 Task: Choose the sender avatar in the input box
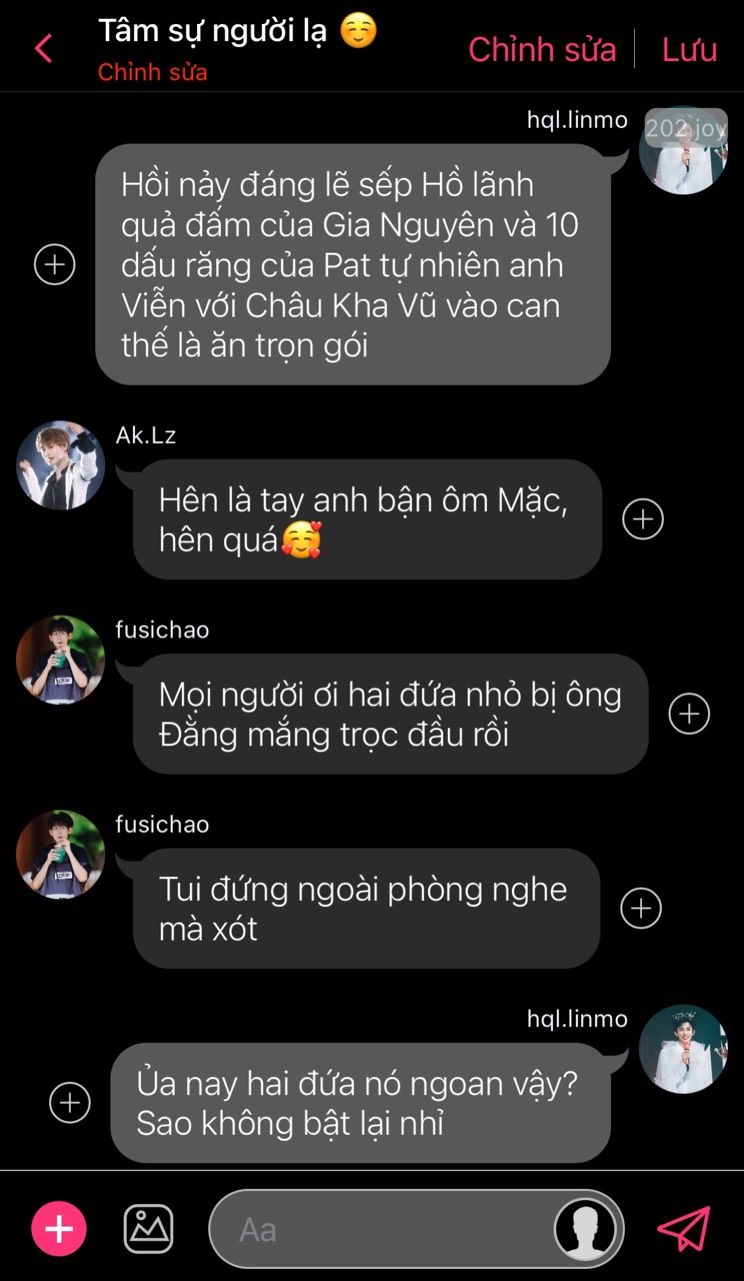pyautogui.click(x=586, y=1229)
